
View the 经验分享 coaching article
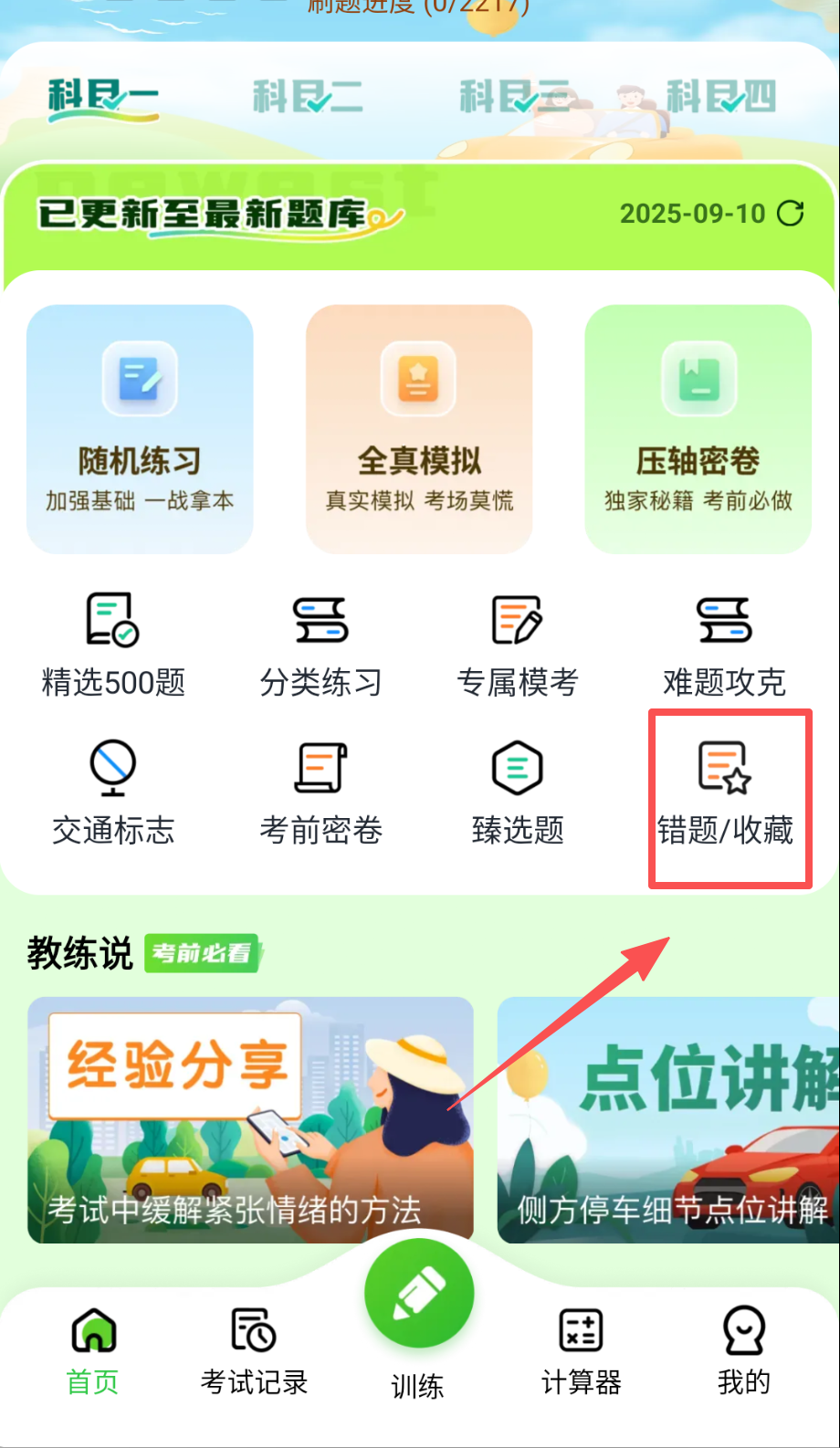tap(250, 1119)
